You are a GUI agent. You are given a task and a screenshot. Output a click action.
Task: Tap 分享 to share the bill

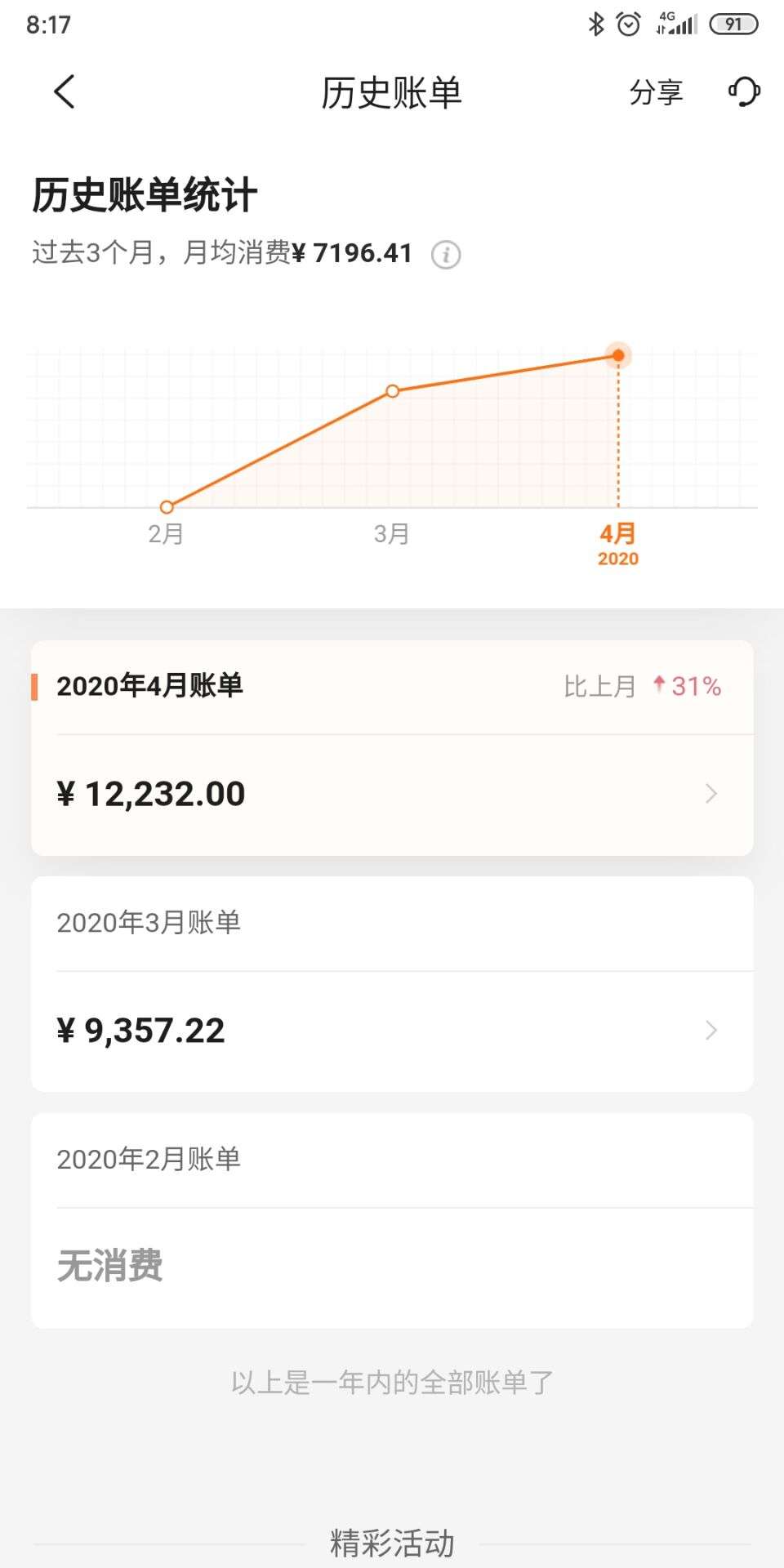click(656, 92)
